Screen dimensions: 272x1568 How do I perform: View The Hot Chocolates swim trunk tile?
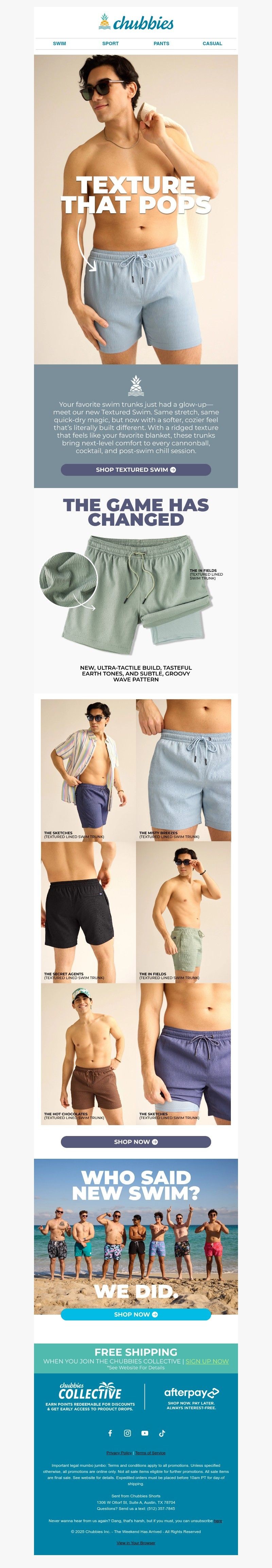pos(88,1053)
